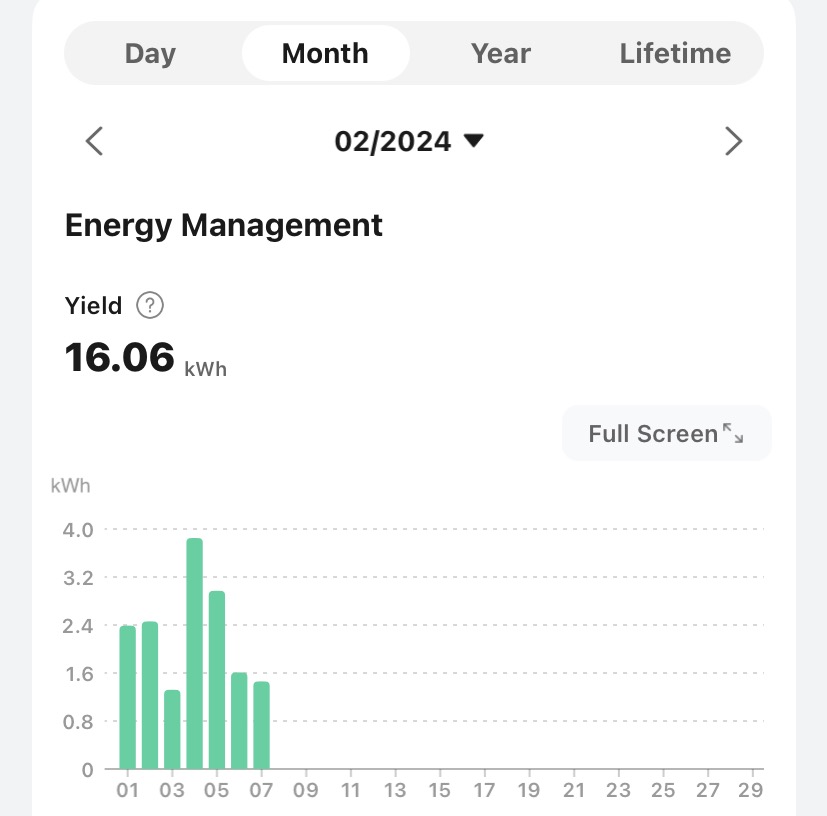Go to the next month
Image resolution: width=827 pixels, height=816 pixels.
pos(733,141)
